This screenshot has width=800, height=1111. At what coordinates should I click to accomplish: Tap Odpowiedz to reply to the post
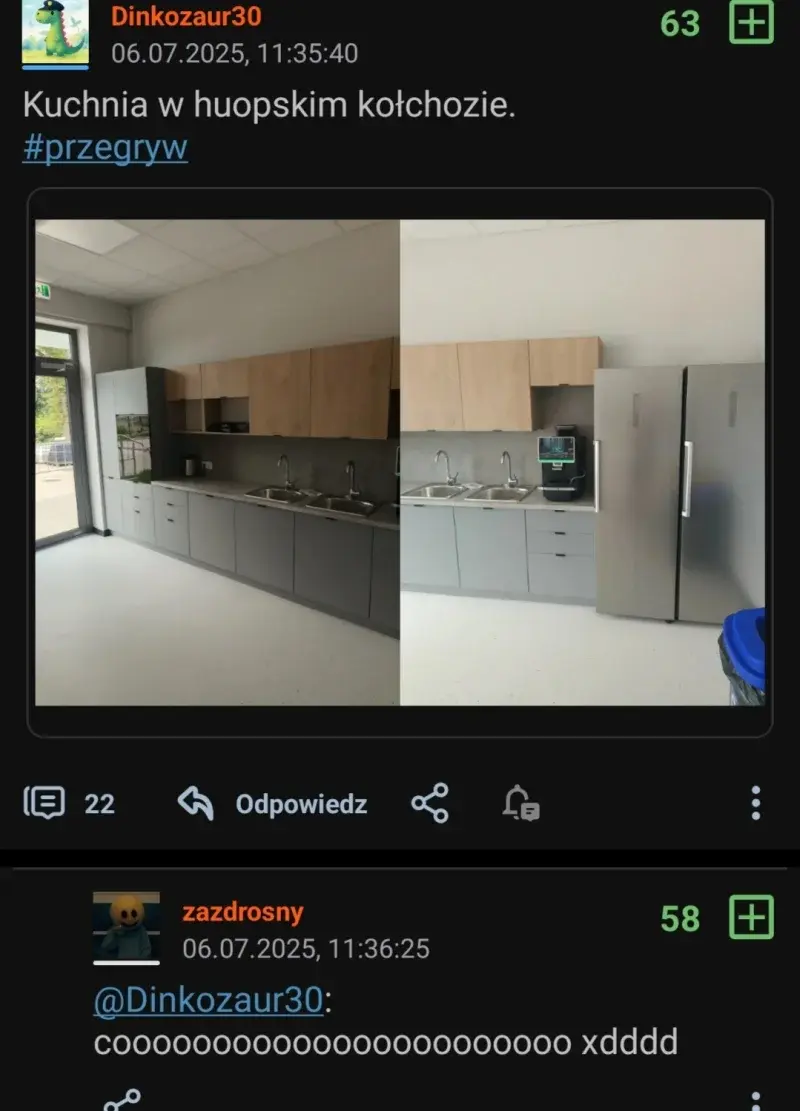[273, 803]
